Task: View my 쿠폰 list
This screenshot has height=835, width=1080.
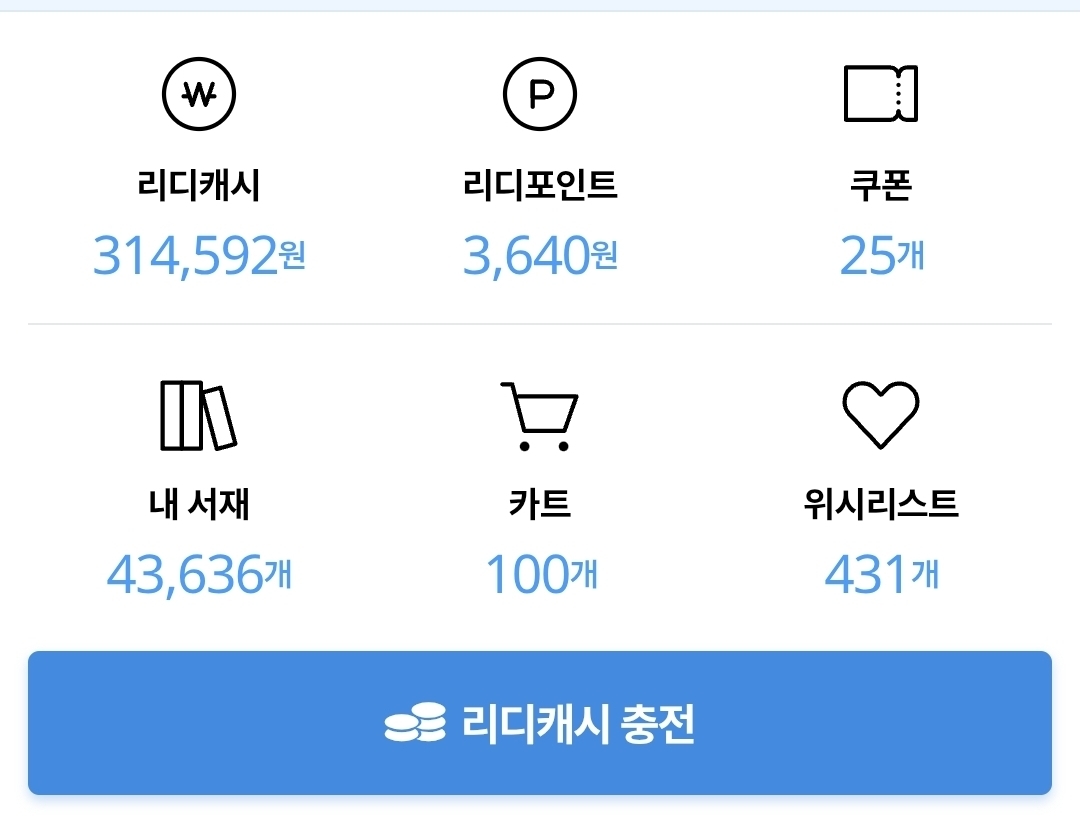Action: (881, 170)
